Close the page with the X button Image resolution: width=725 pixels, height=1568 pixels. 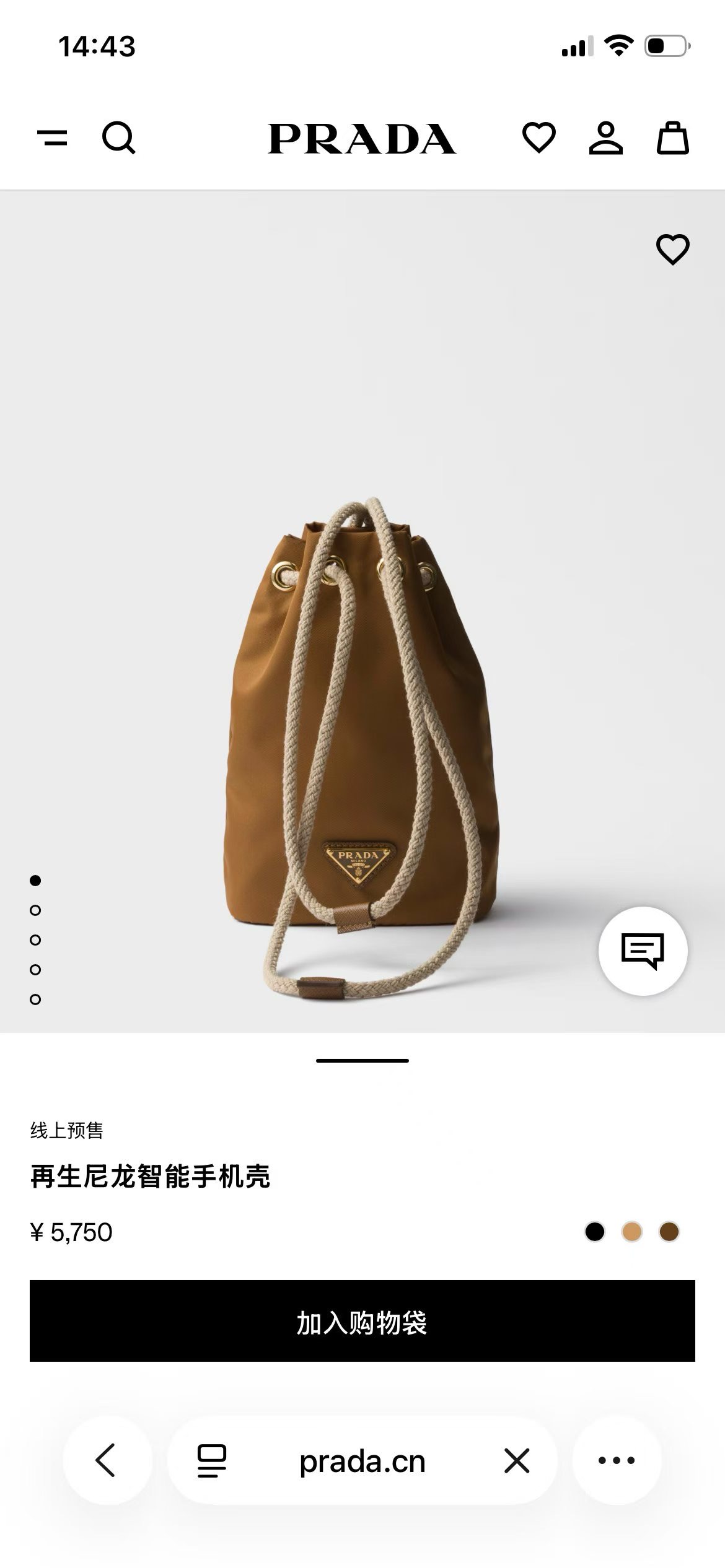point(517,1460)
